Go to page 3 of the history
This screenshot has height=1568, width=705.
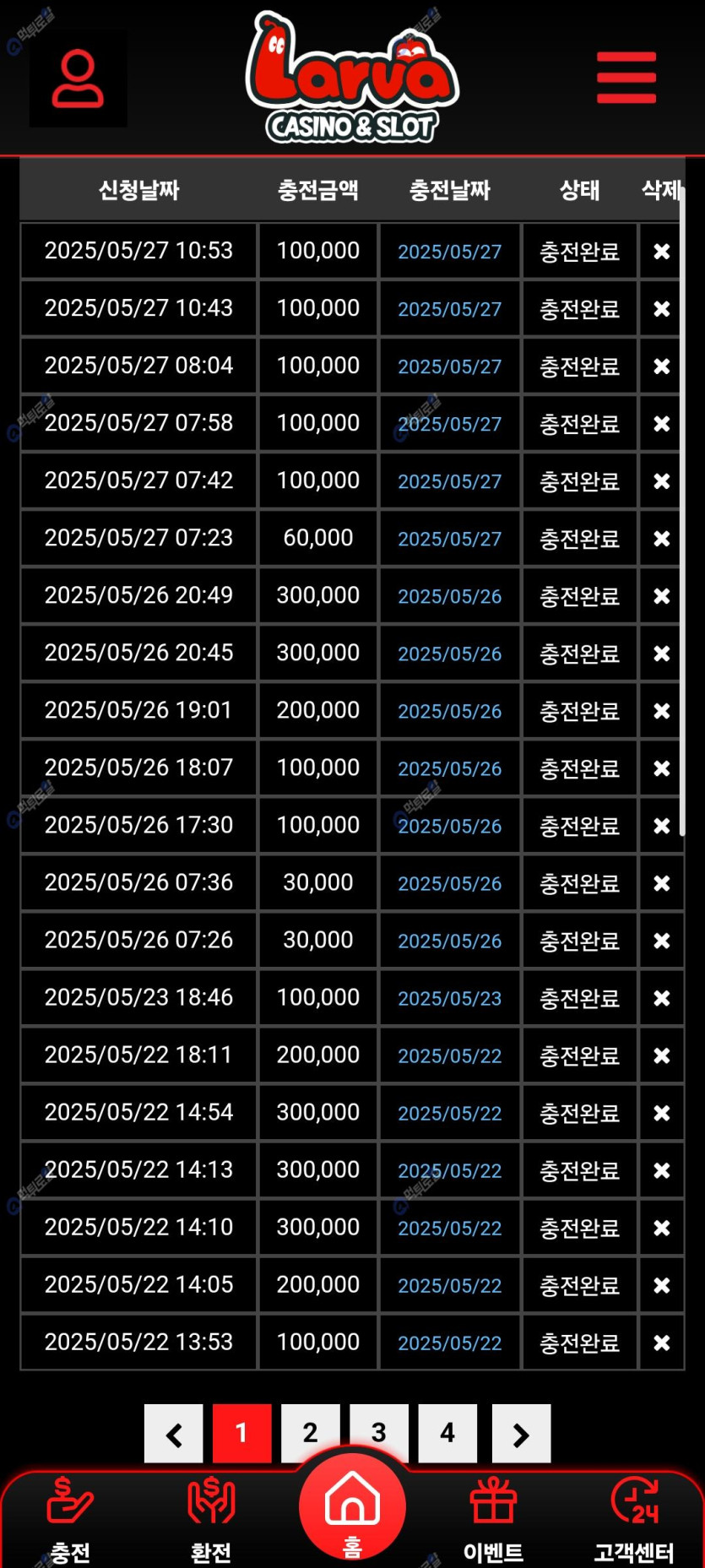tap(379, 1433)
